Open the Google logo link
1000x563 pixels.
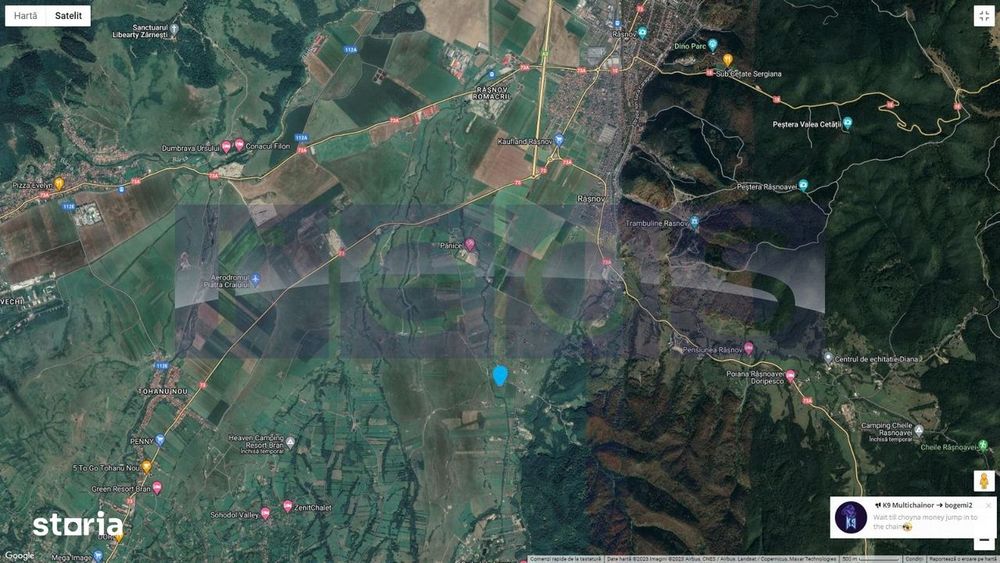(19, 555)
